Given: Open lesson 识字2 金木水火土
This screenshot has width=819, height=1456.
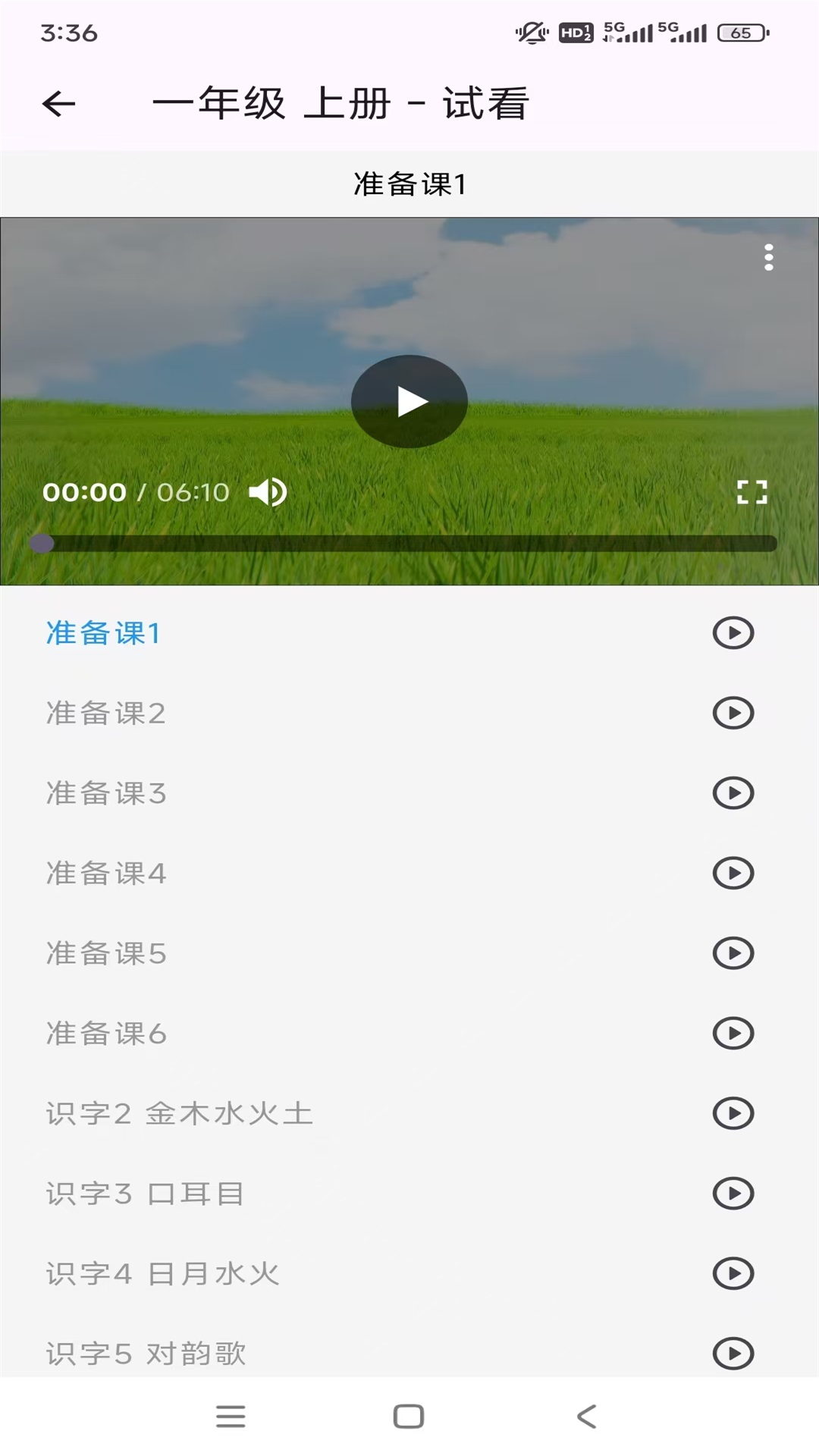Looking at the screenshot, I should 179,1113.
